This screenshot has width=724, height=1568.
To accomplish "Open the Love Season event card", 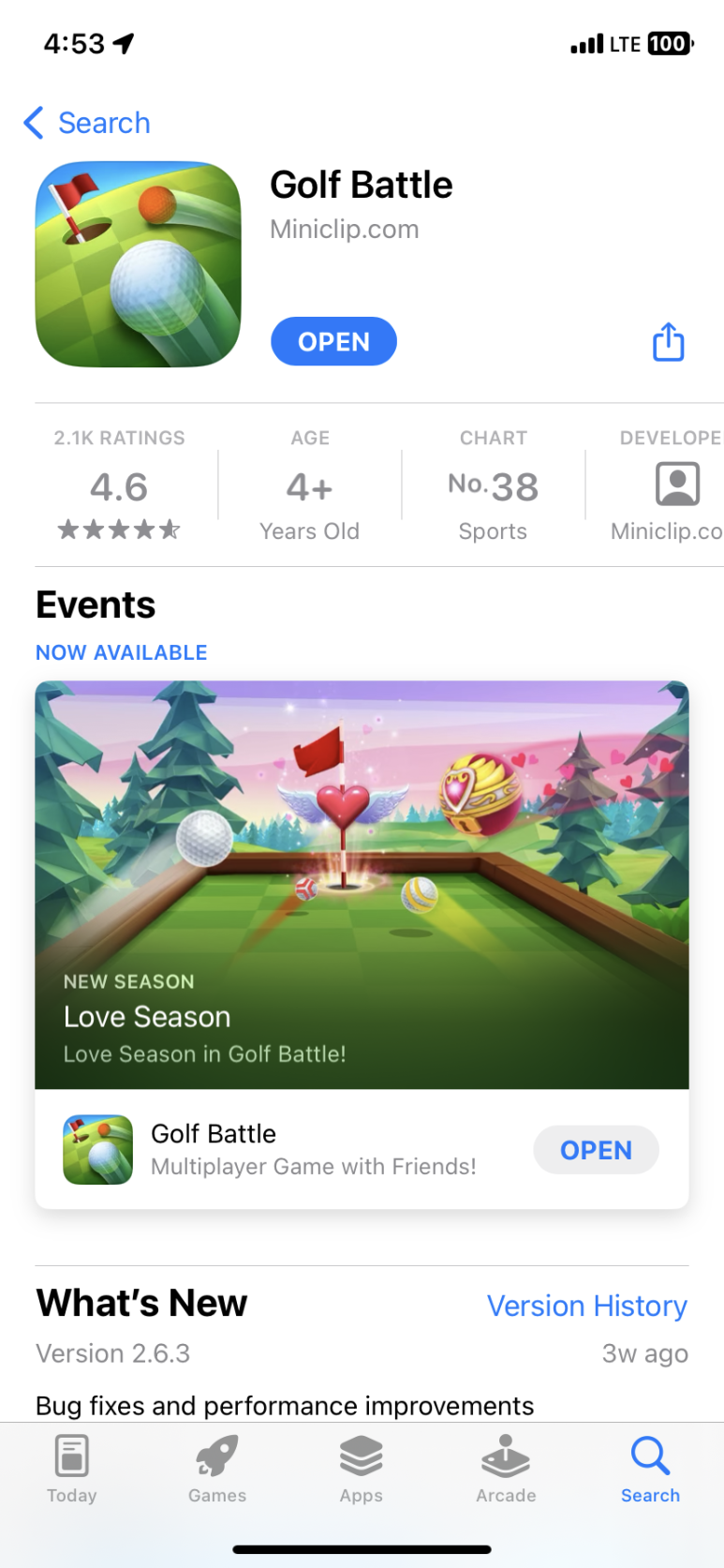I will point(362,884).
